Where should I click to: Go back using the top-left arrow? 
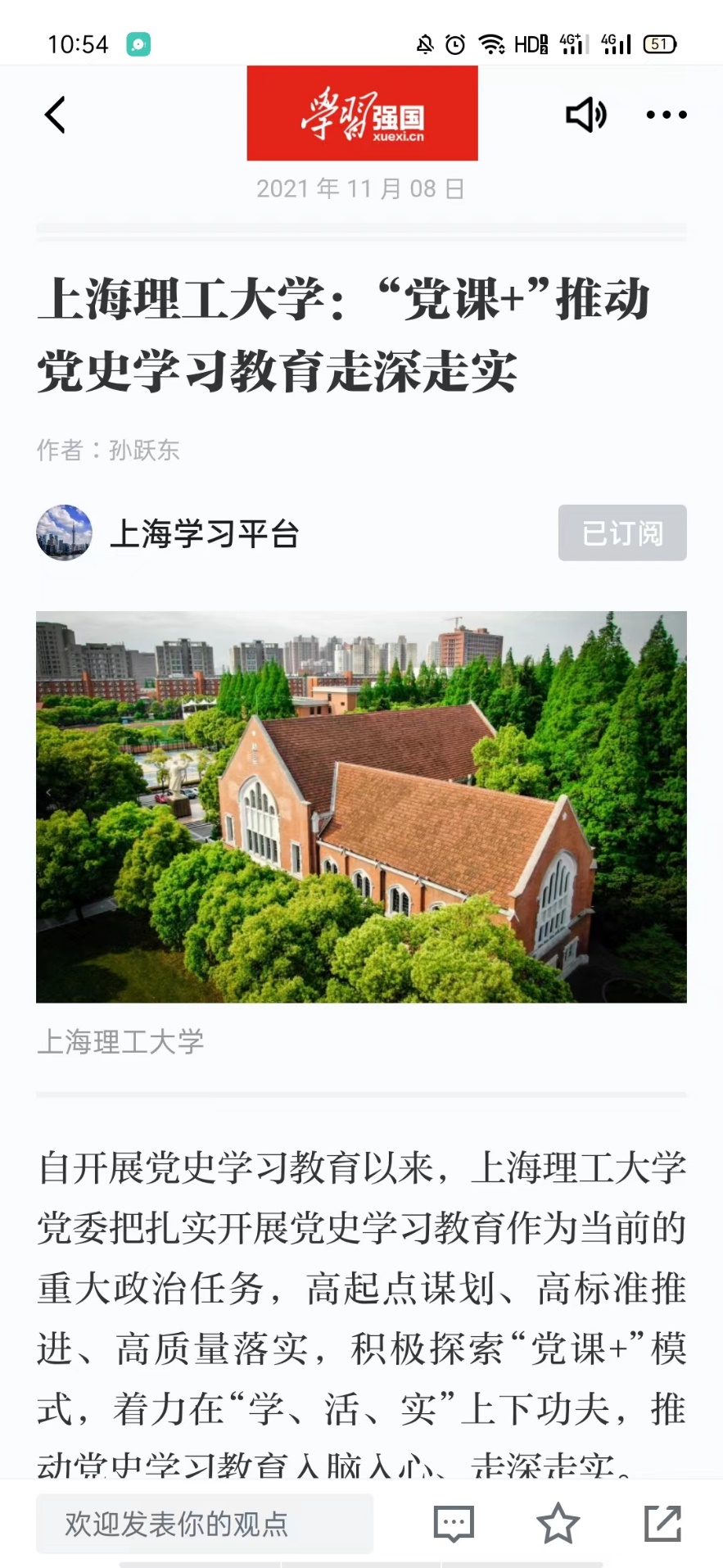55,115
